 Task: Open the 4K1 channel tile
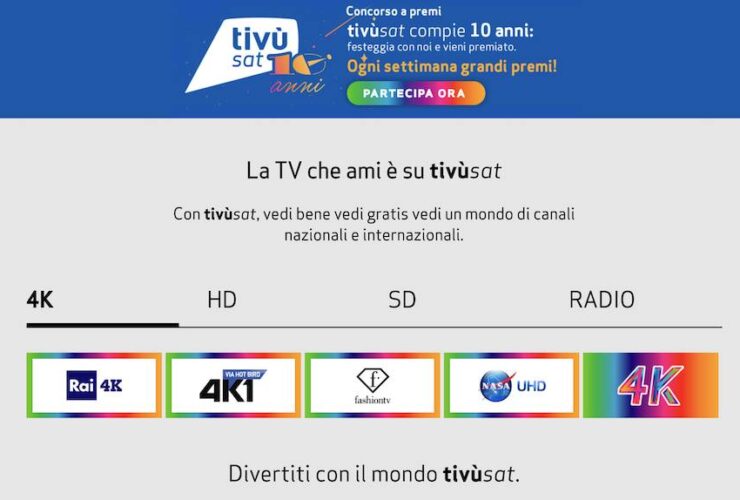tap(233, 385)
